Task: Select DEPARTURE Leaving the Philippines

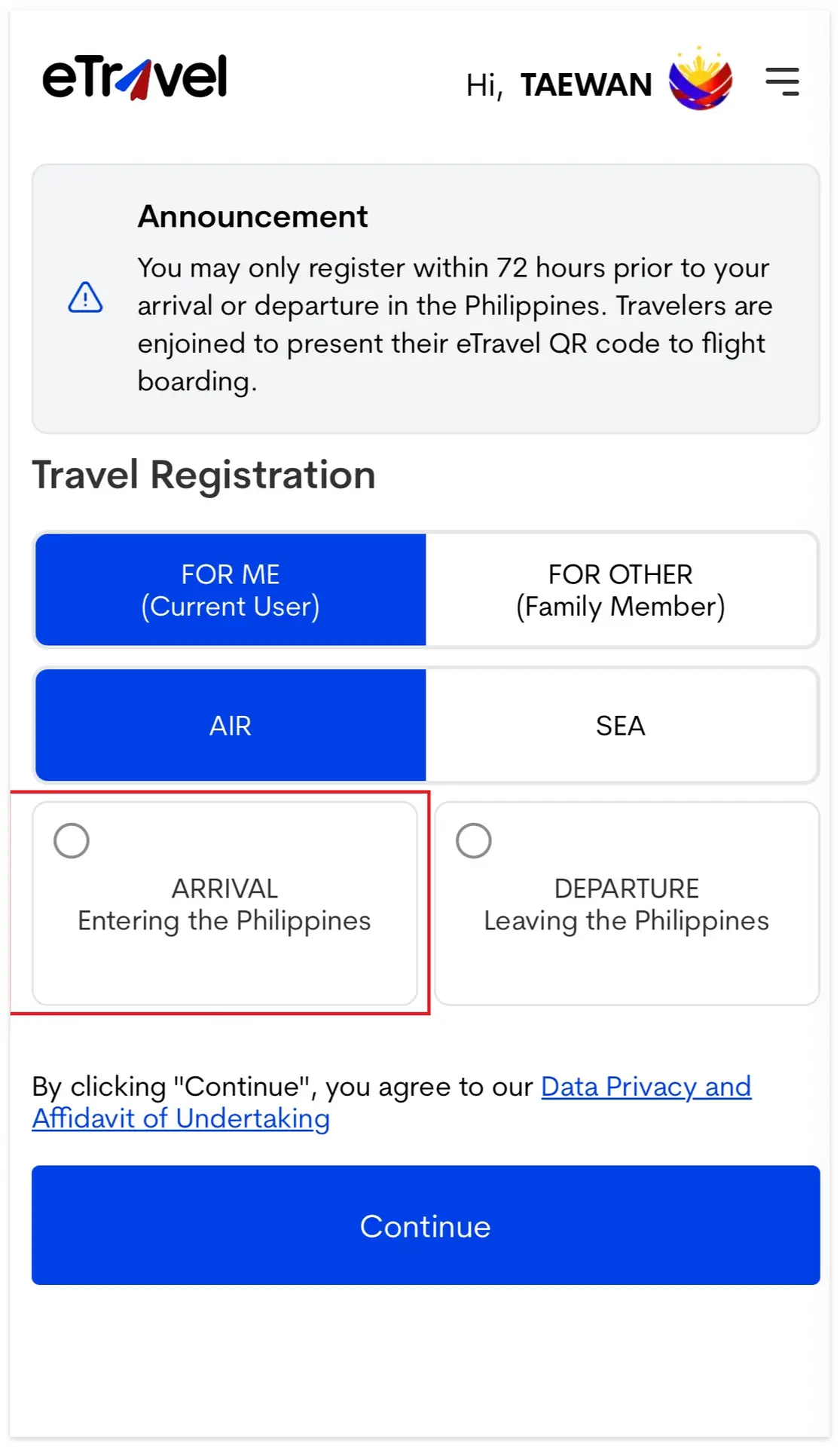Action: (x=627, y=903)
